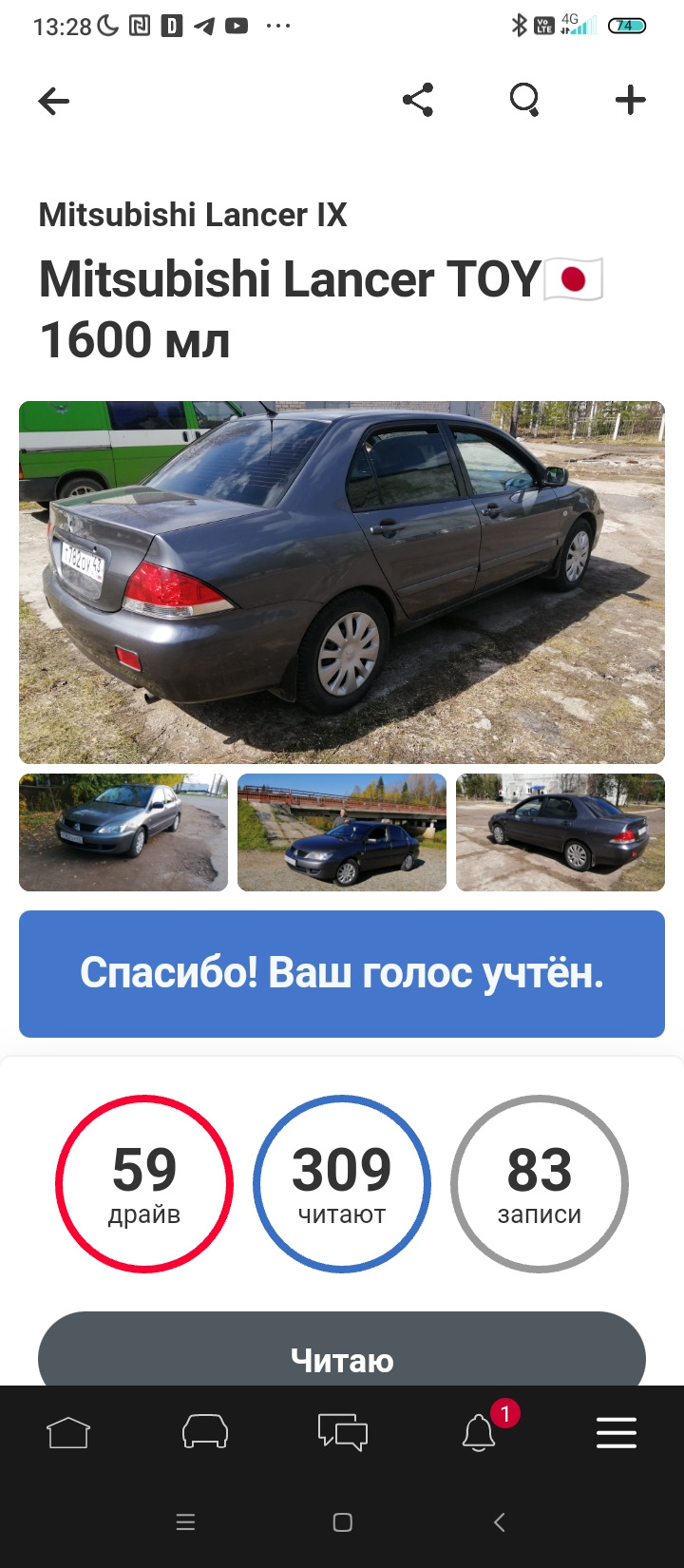The image size is (684, 1568).
Task: Open the 309 читают readers list
Action: coord(342,1181)
